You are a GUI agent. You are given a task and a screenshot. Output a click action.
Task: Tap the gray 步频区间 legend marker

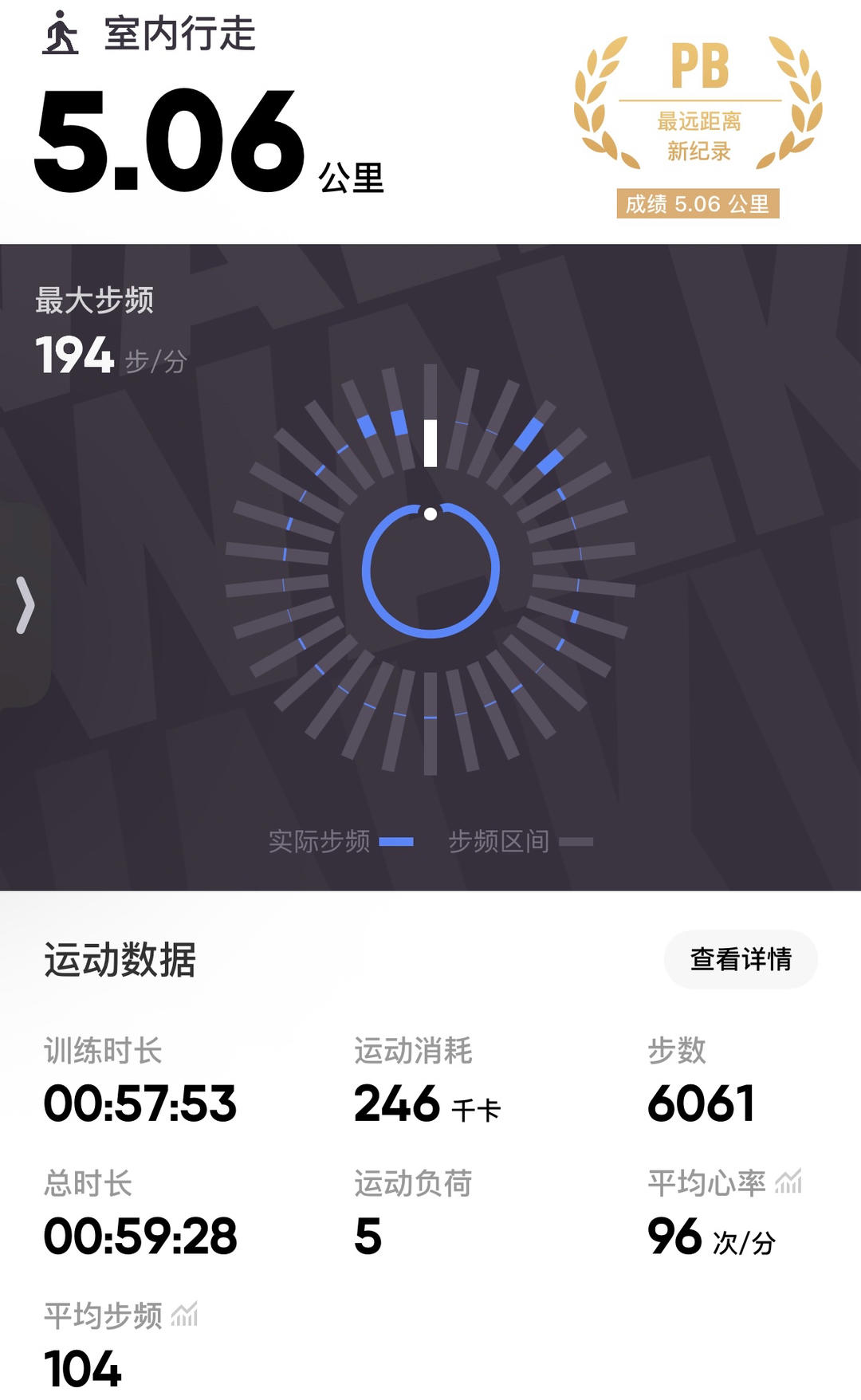(x=576, y=839)
